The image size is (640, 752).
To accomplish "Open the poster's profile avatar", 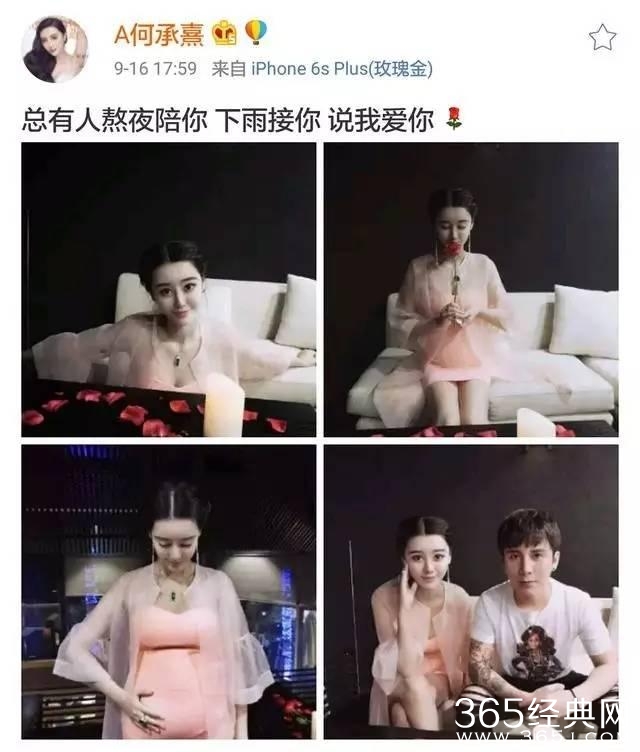I will (54, 49).
